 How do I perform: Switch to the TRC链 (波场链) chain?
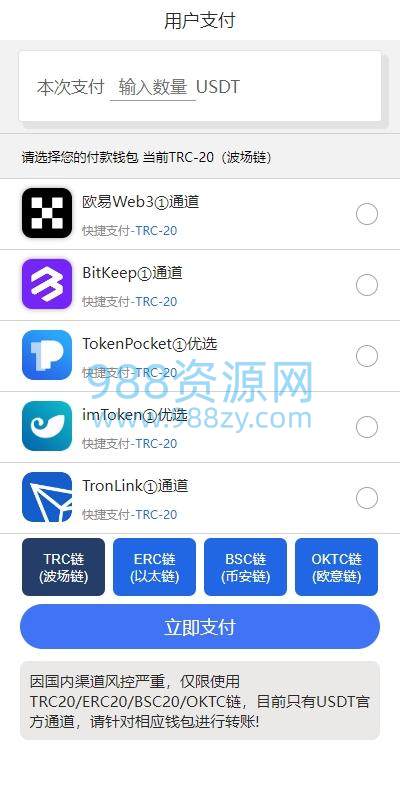pos(63,567)
